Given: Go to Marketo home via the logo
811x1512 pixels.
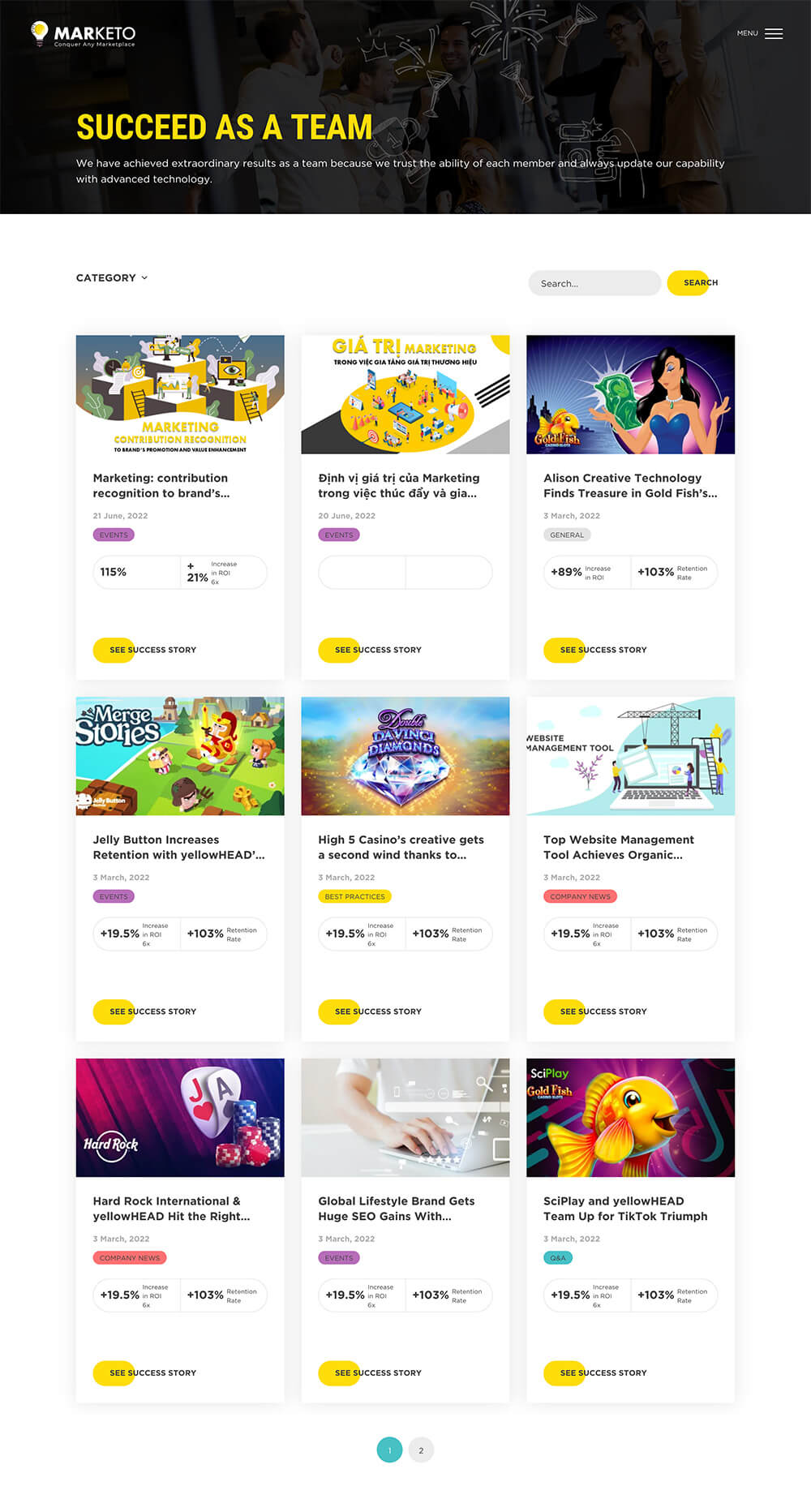Looking at the screenshot, I should [x=84, y=34].
